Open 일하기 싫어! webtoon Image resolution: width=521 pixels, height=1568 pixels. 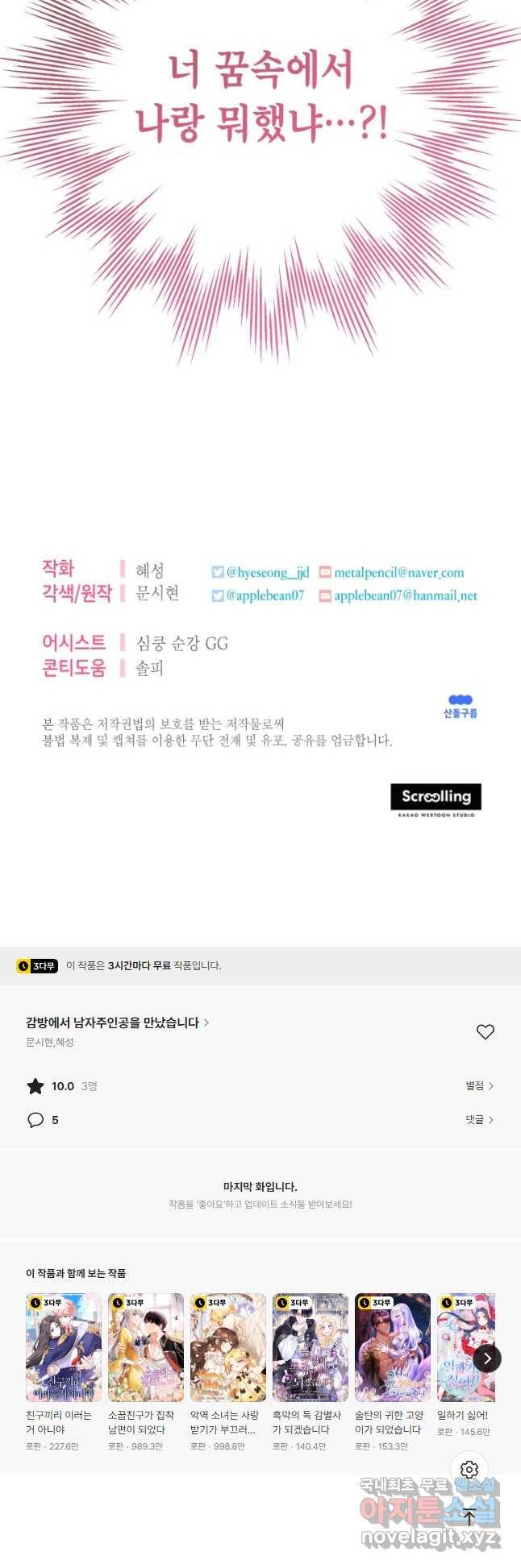coord(465,1347)
